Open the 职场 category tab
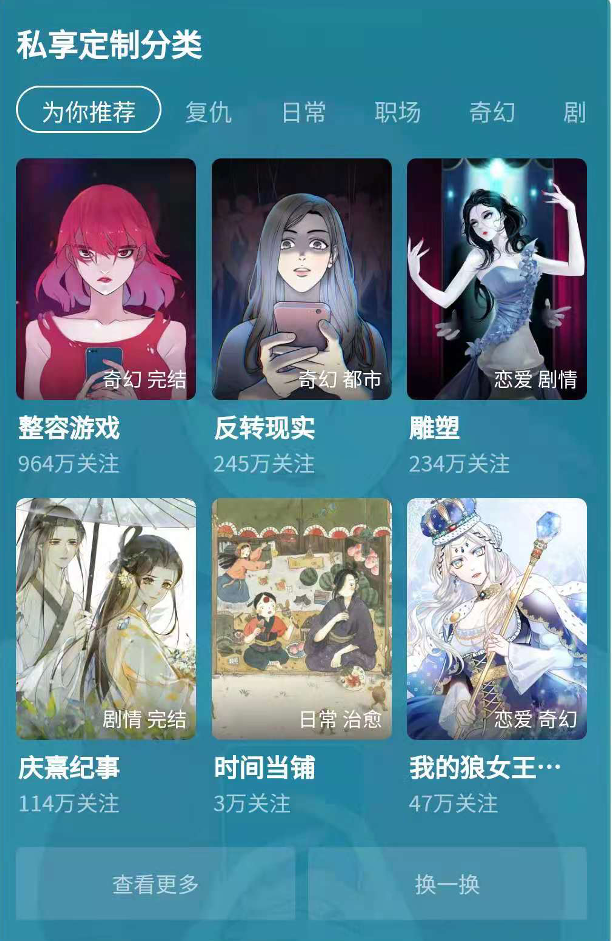Screen dimensions: 612x941 pyautogui.click(x=397, y=112)
